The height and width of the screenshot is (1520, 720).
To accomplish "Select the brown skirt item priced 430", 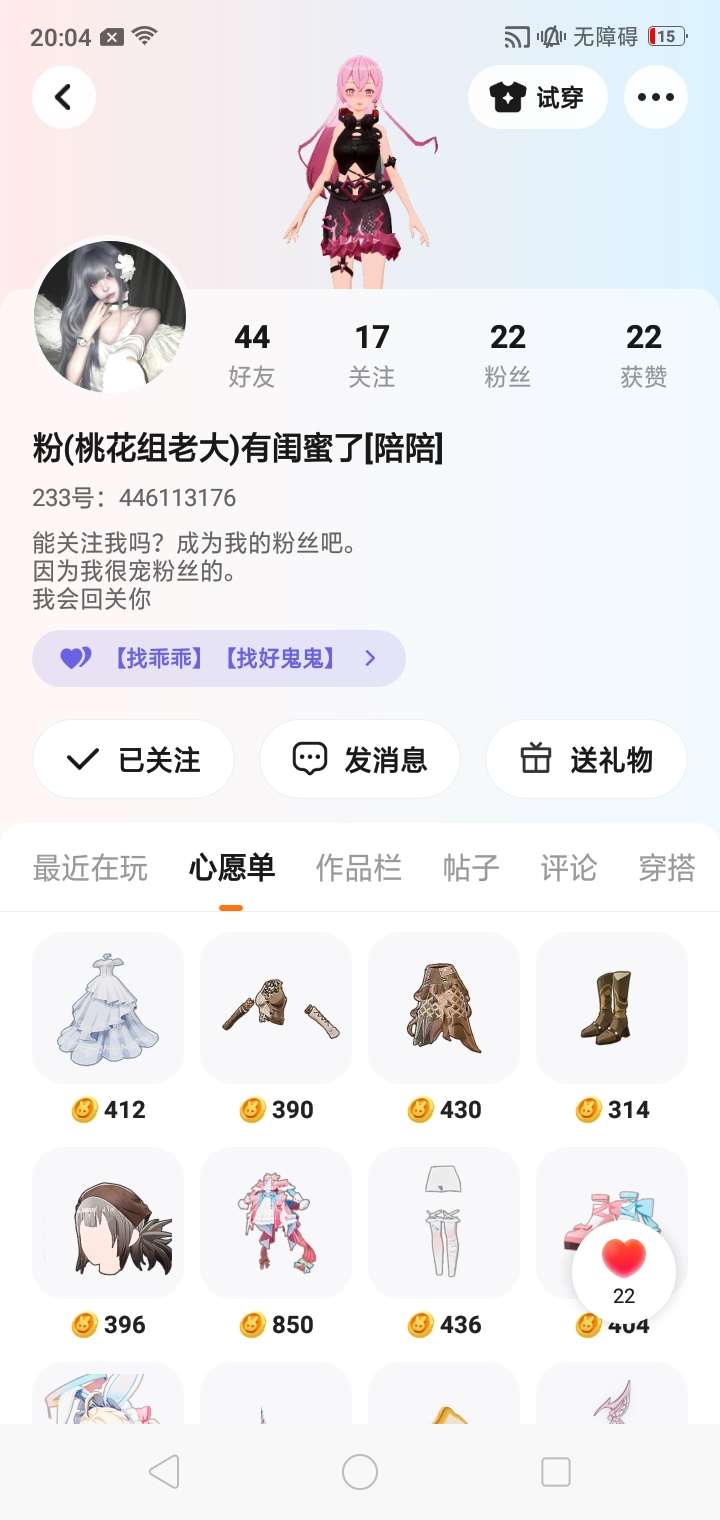I will 444,1008.
